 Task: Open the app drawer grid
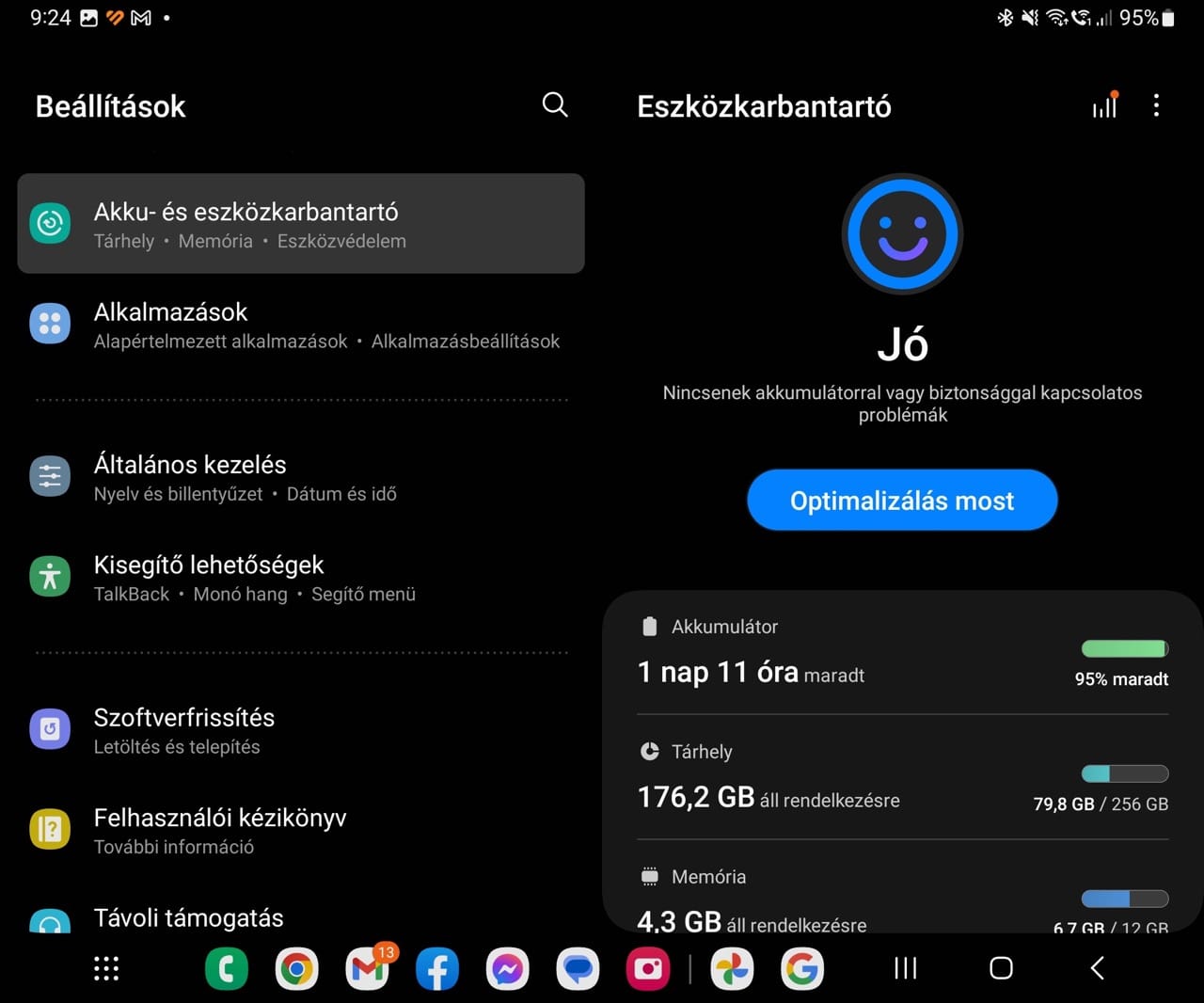click(106, 968)
